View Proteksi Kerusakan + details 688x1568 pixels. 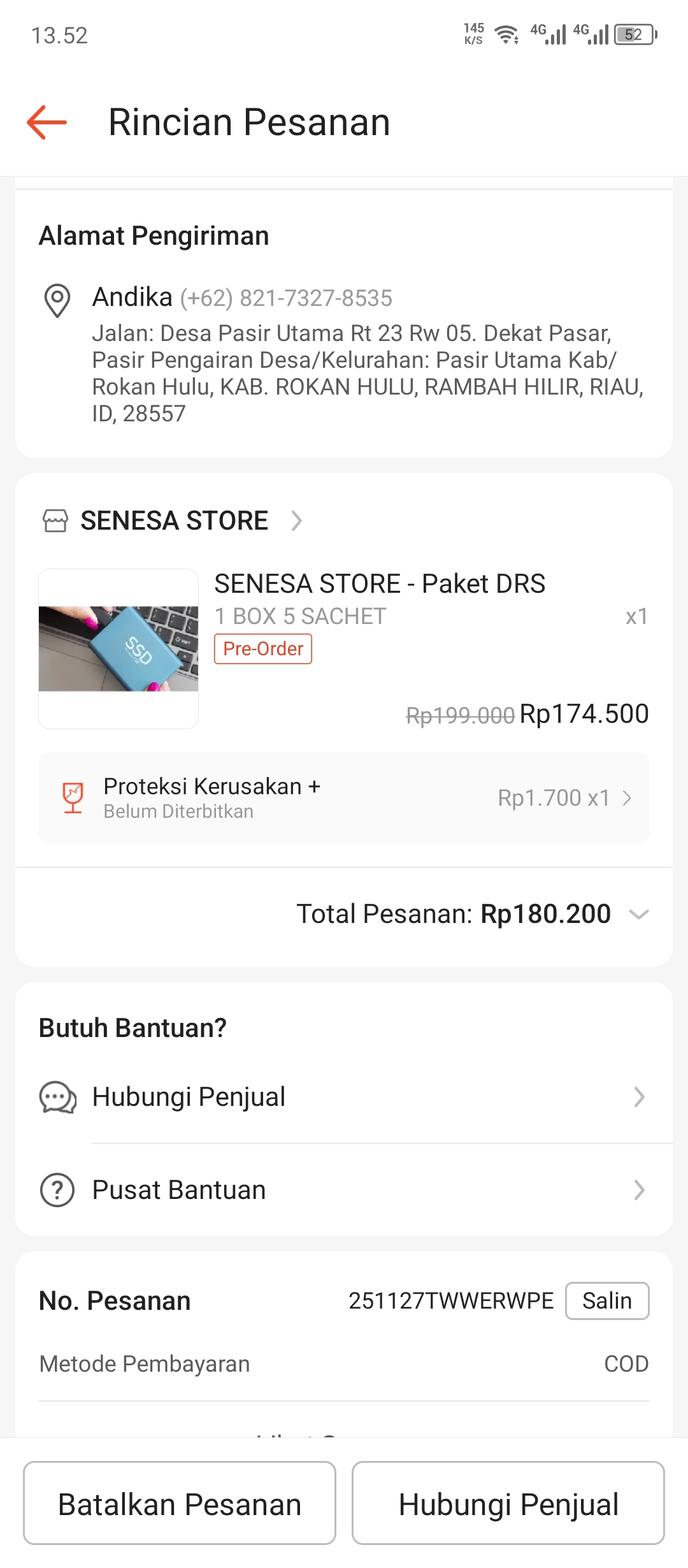click(x=344, y=798)
